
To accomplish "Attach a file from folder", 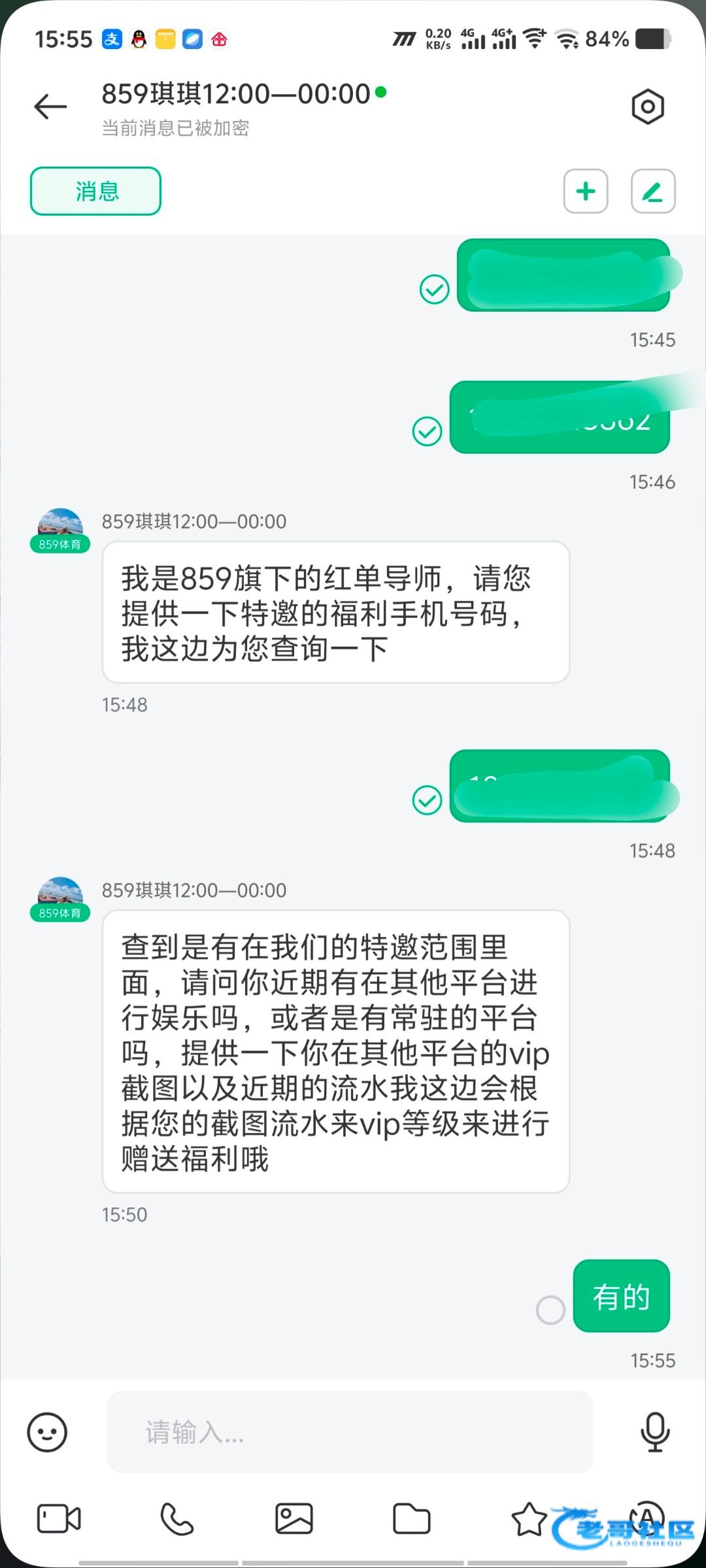I will (412, 1518).
